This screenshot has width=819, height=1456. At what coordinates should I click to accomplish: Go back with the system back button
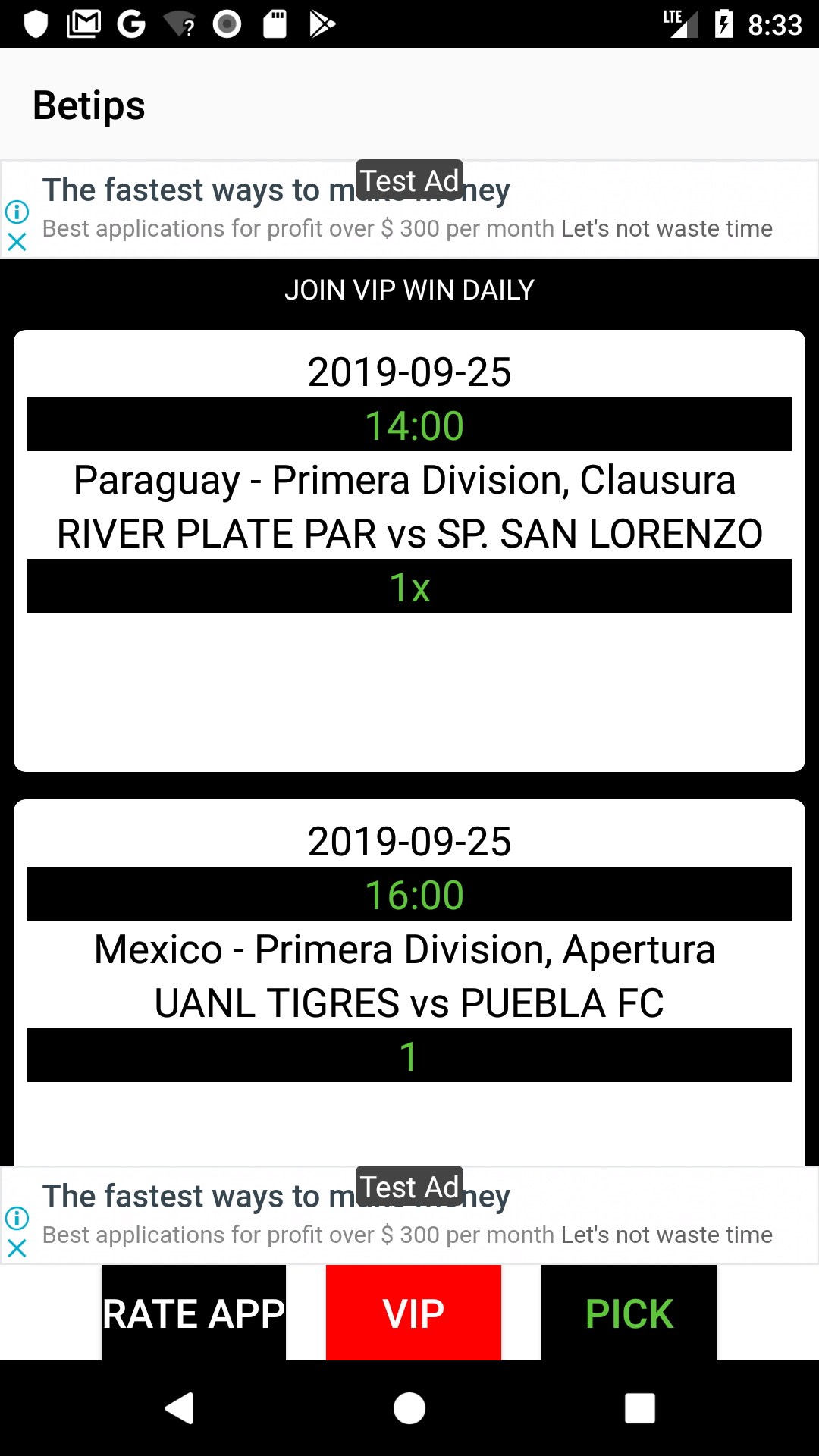click(x=180, y=1408)
